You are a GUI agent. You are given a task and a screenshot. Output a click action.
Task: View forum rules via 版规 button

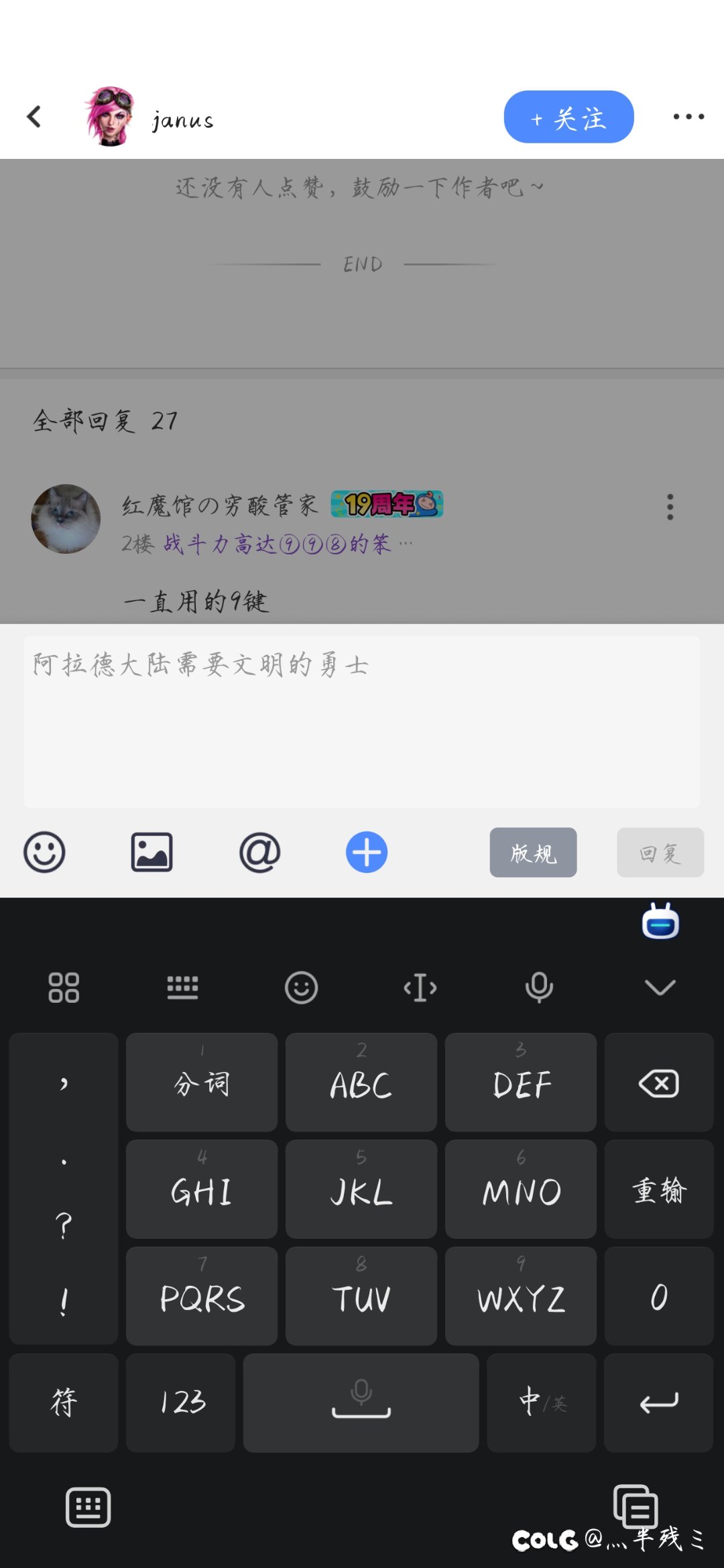click(533, 853)
